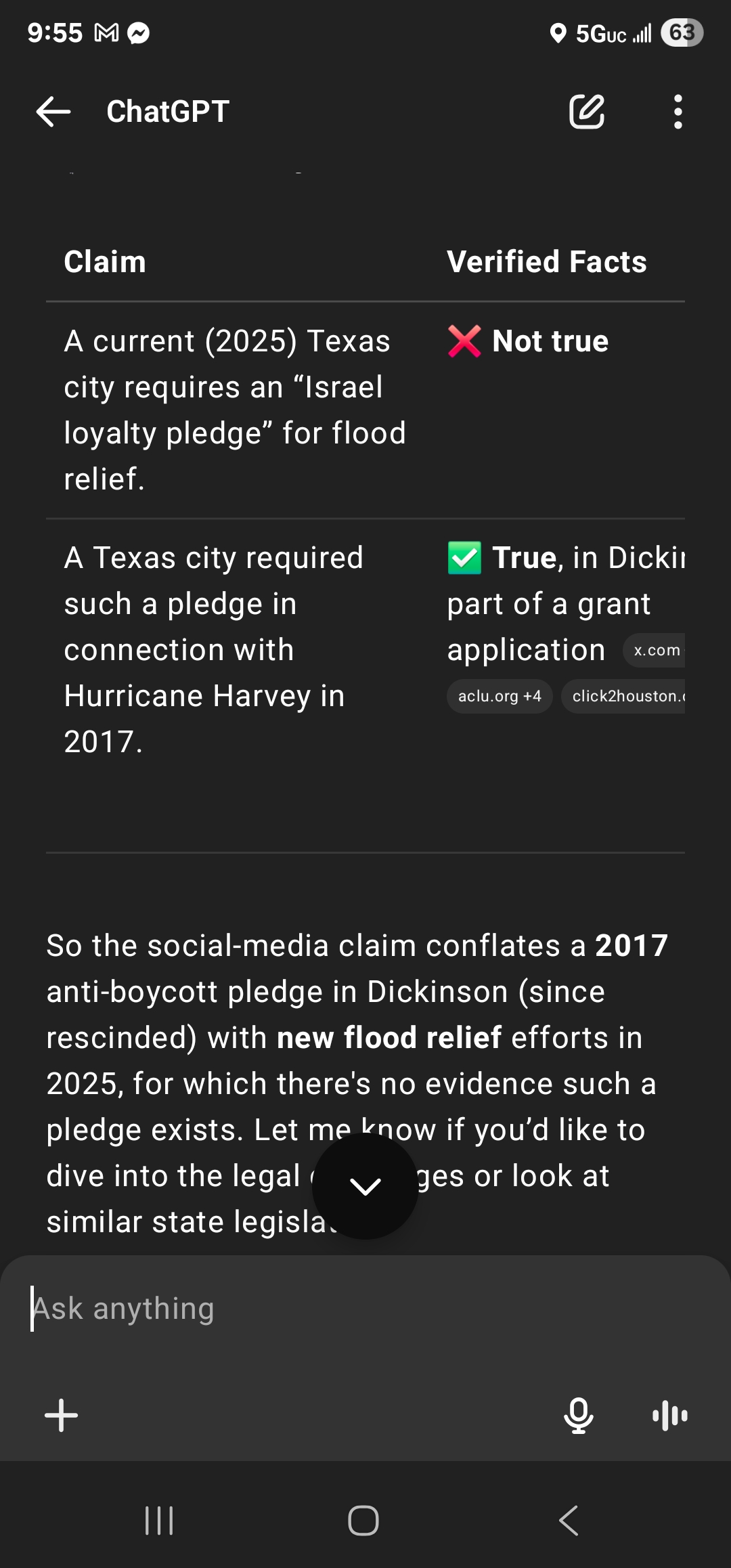Add an attachment with the plus icon
The width and height of the screenshot is (731, 1568).
tap(62, 1415)
